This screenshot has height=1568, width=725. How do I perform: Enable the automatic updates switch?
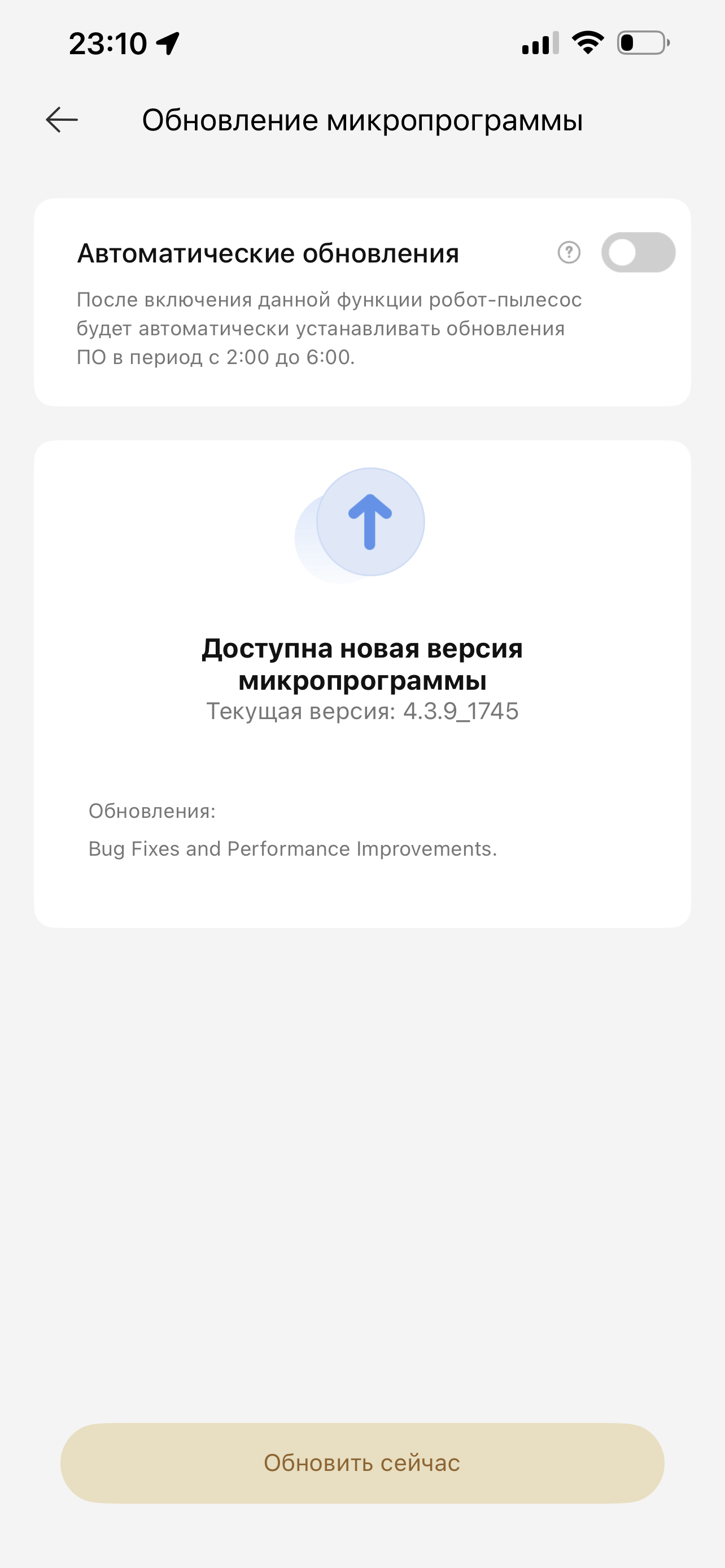[x=637, y=253]
